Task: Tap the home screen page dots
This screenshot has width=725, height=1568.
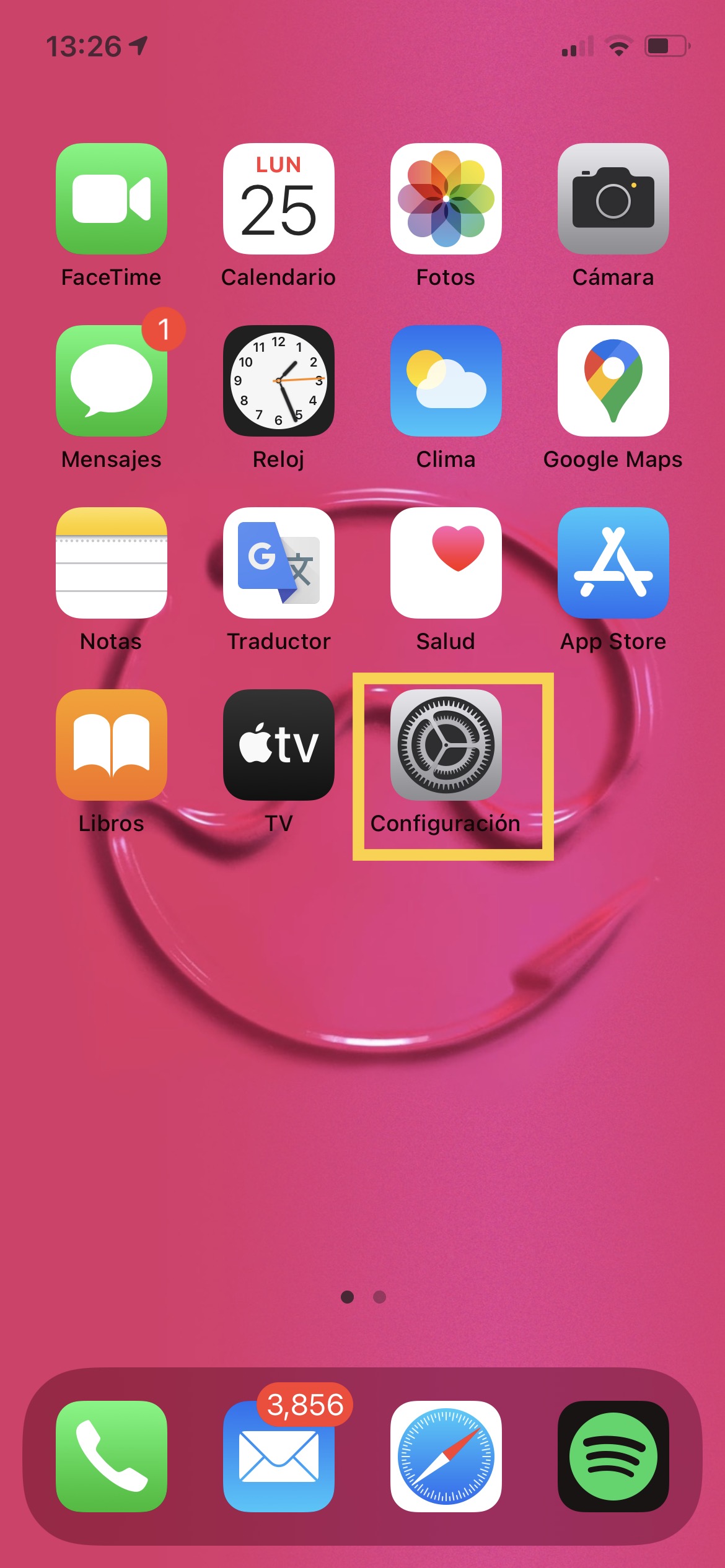Action: coord(363,1297)
